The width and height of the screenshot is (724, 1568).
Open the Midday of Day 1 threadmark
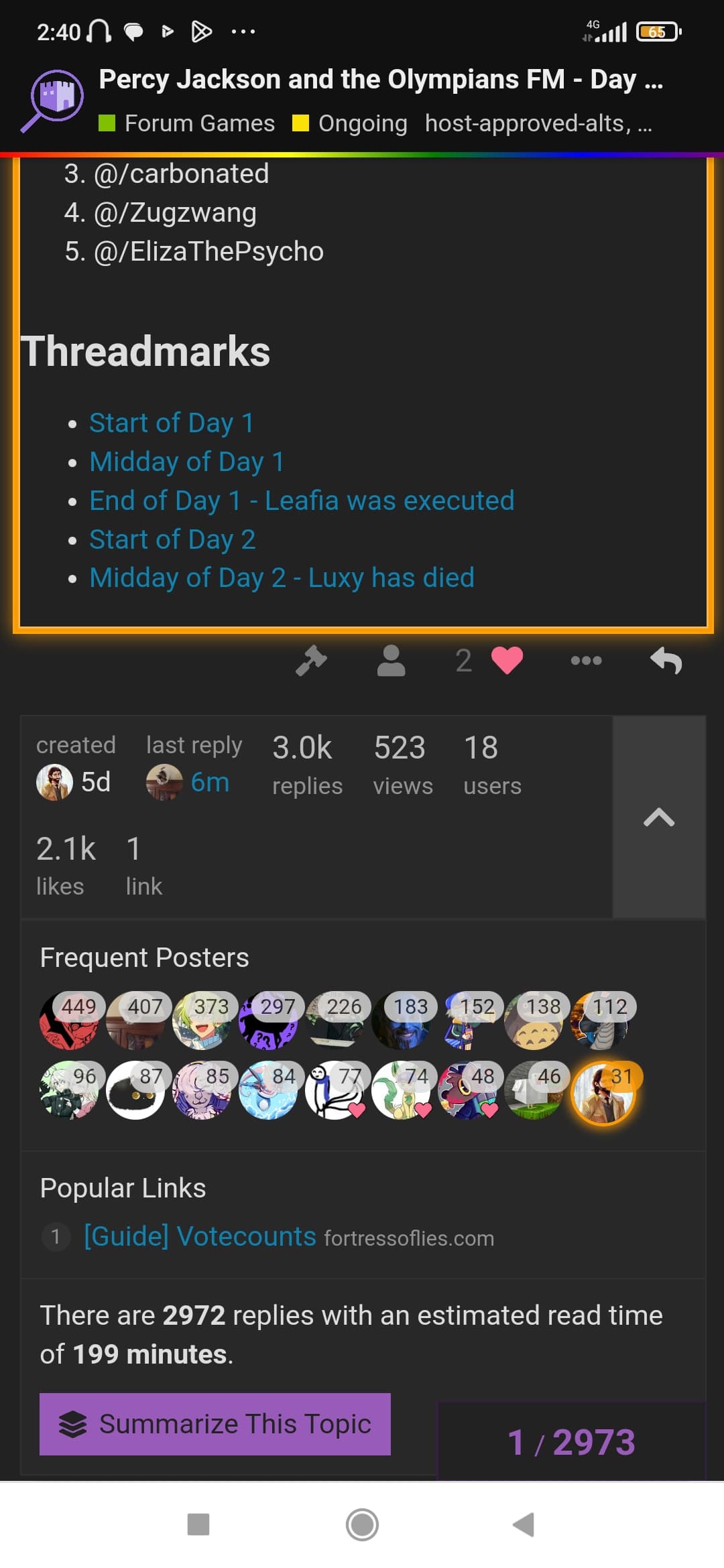[x=187, y=462]
